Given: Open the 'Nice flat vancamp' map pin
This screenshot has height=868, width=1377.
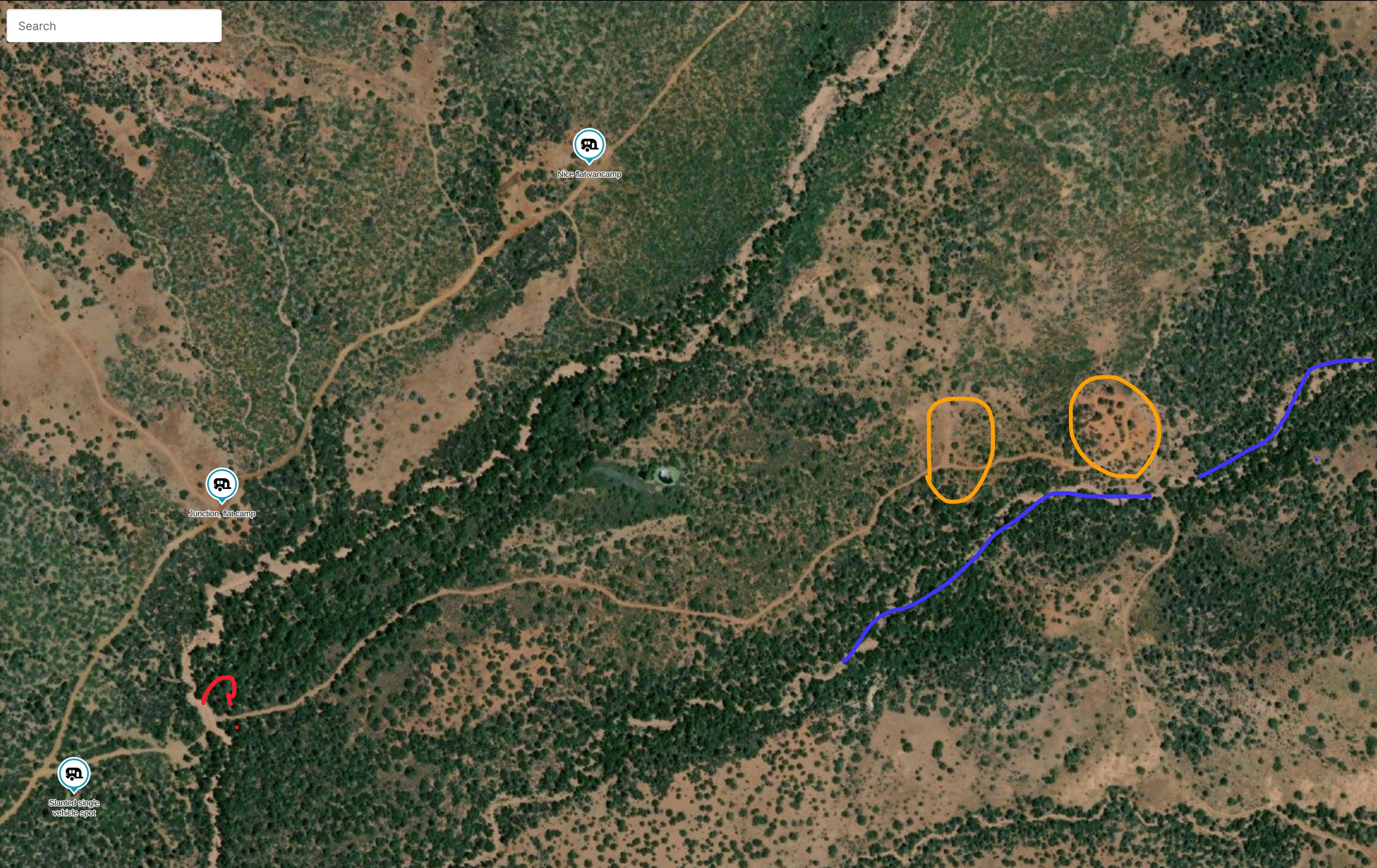Looking at the screenshot, I should pos(588,145).
